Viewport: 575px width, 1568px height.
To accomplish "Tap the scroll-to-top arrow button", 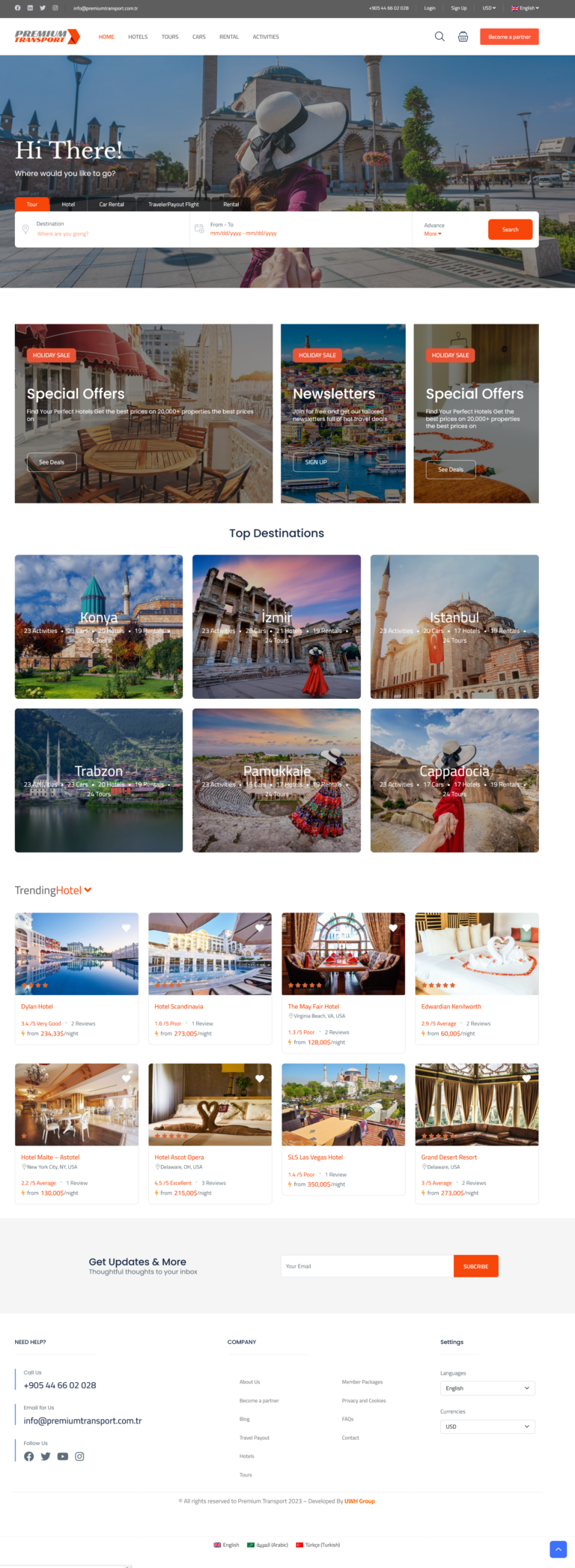I will pyautogui.click(x=558, y=1549).
